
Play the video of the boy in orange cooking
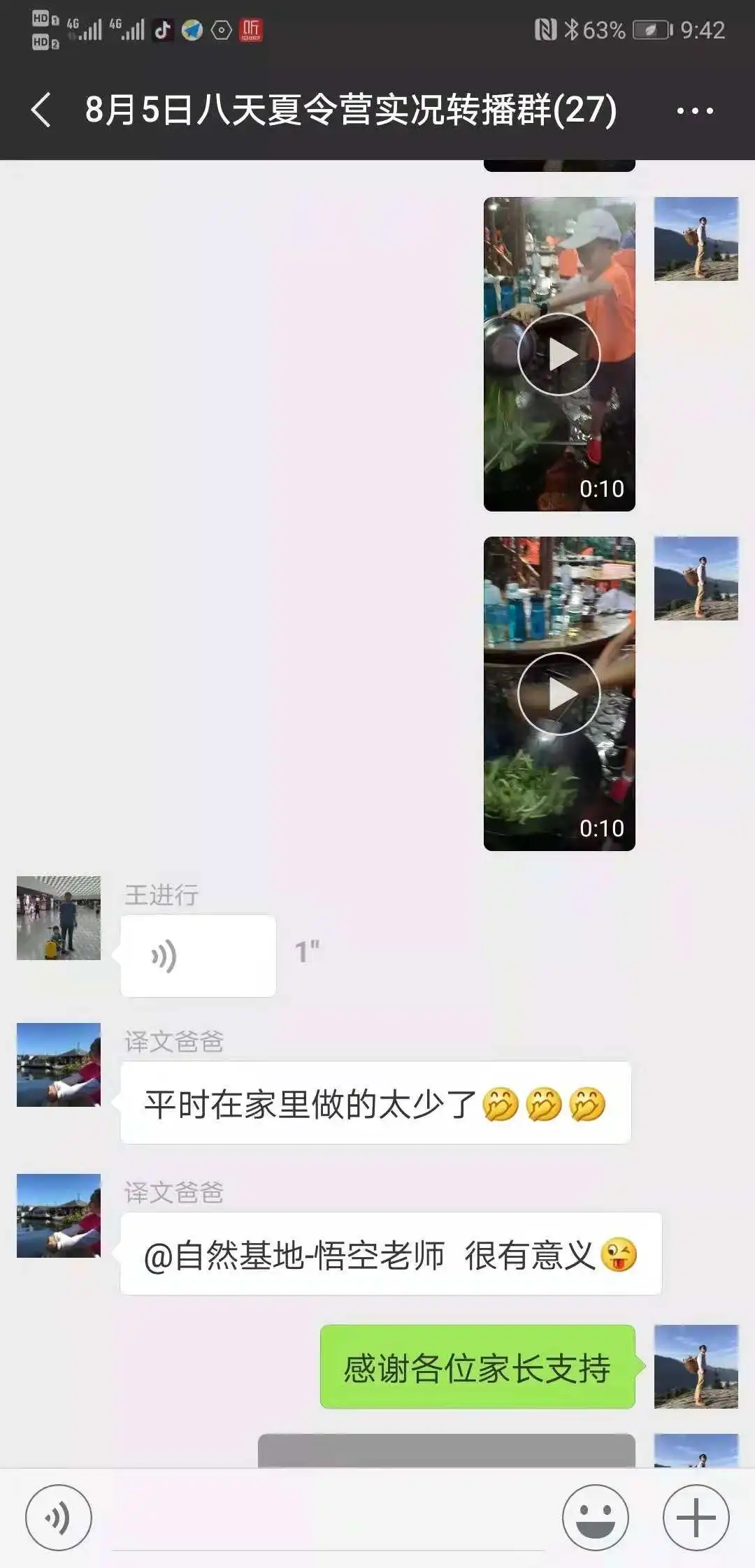coord(559,354)
